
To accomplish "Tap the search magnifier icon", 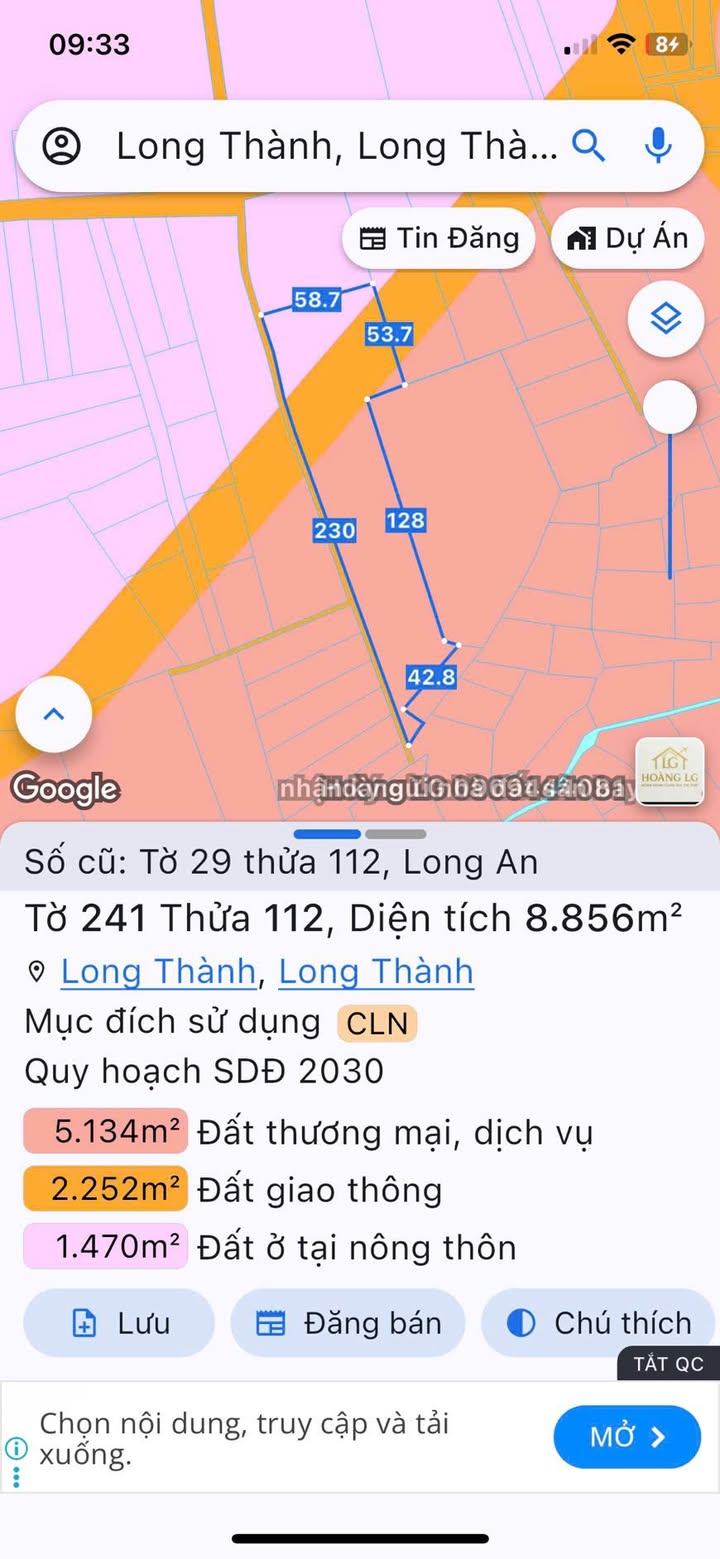I will [588, 146].
